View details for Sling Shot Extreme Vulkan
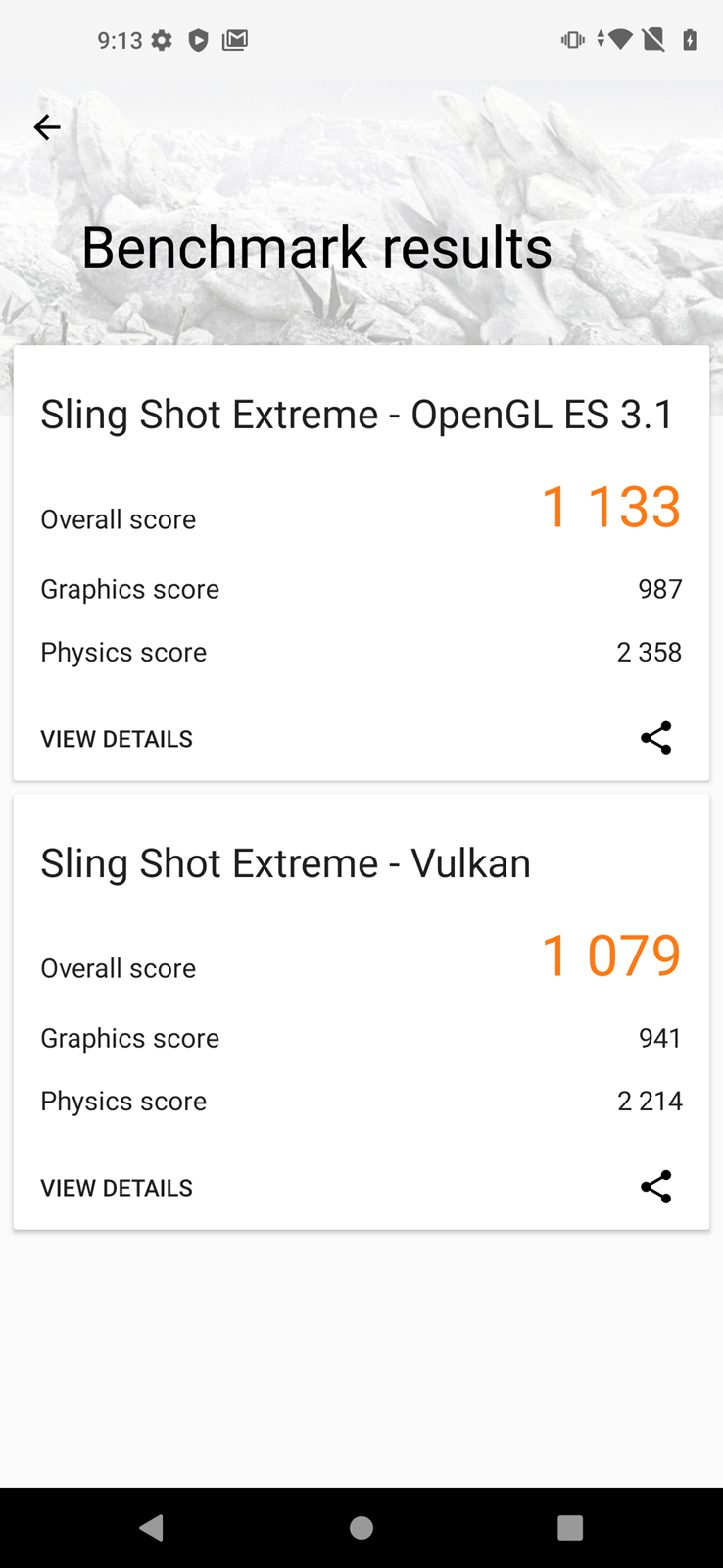 coord(117,1188)
